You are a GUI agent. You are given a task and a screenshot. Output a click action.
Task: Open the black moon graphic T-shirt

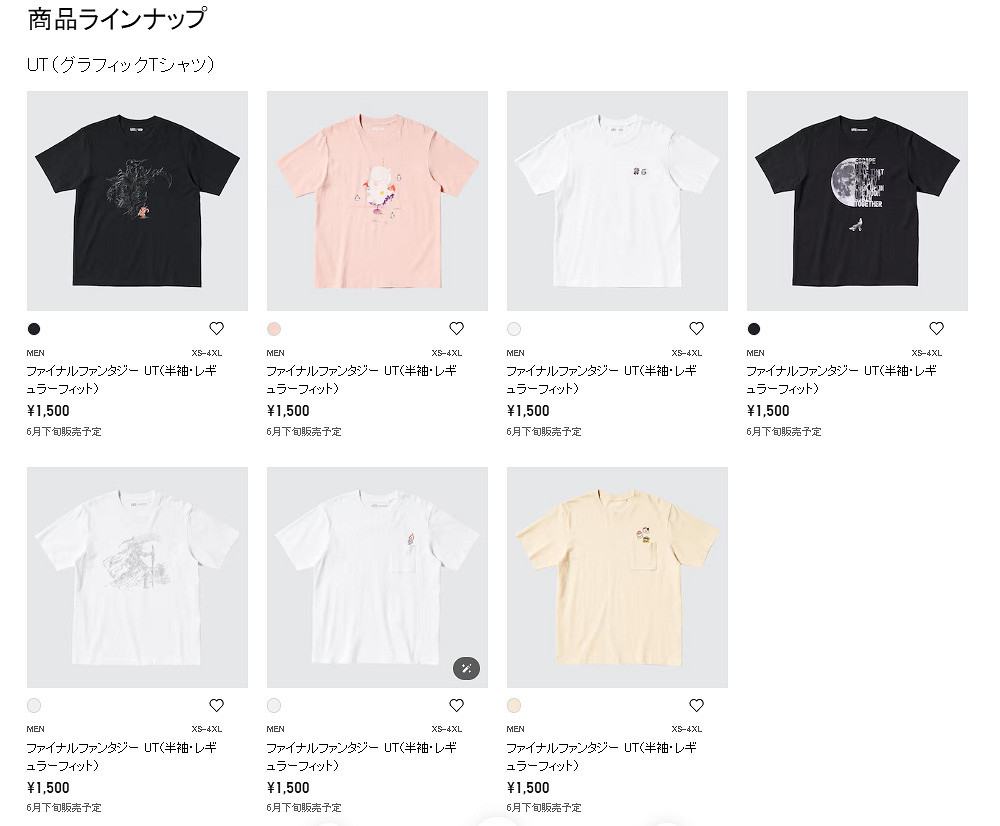857,200
